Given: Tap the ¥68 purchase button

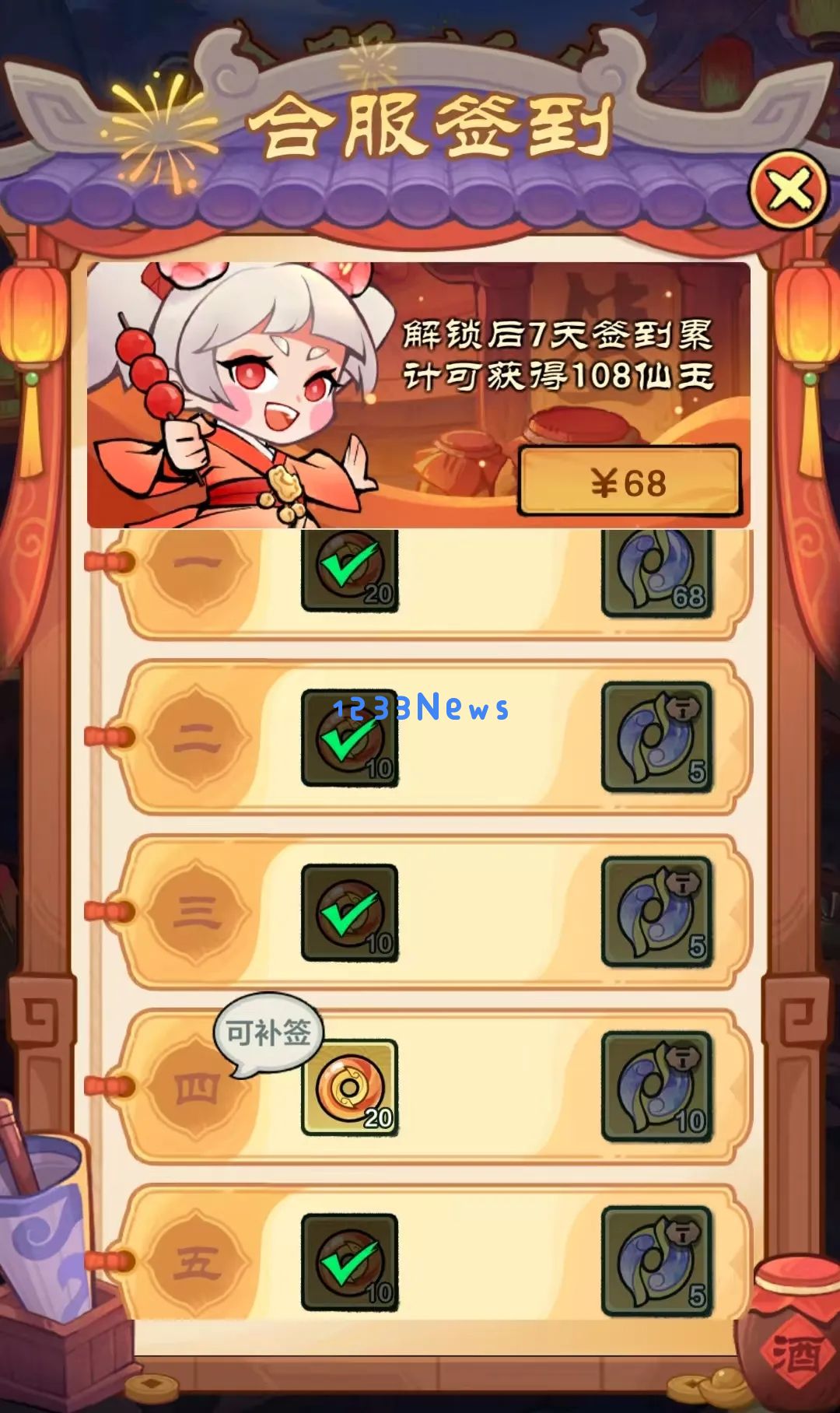Looking at the screenshot, I should click(628, 482).
